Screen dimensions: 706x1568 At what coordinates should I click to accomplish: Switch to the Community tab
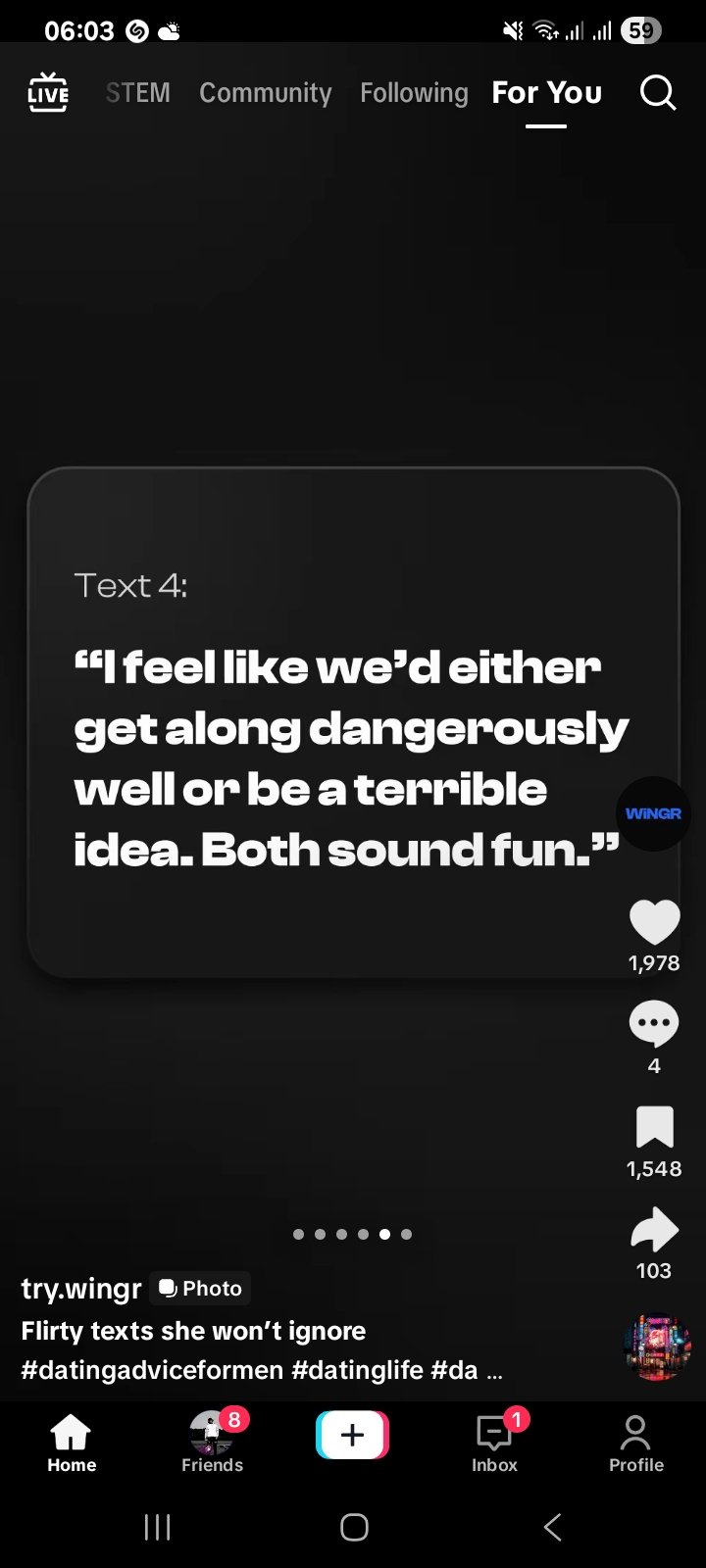(x=266, y=93)
